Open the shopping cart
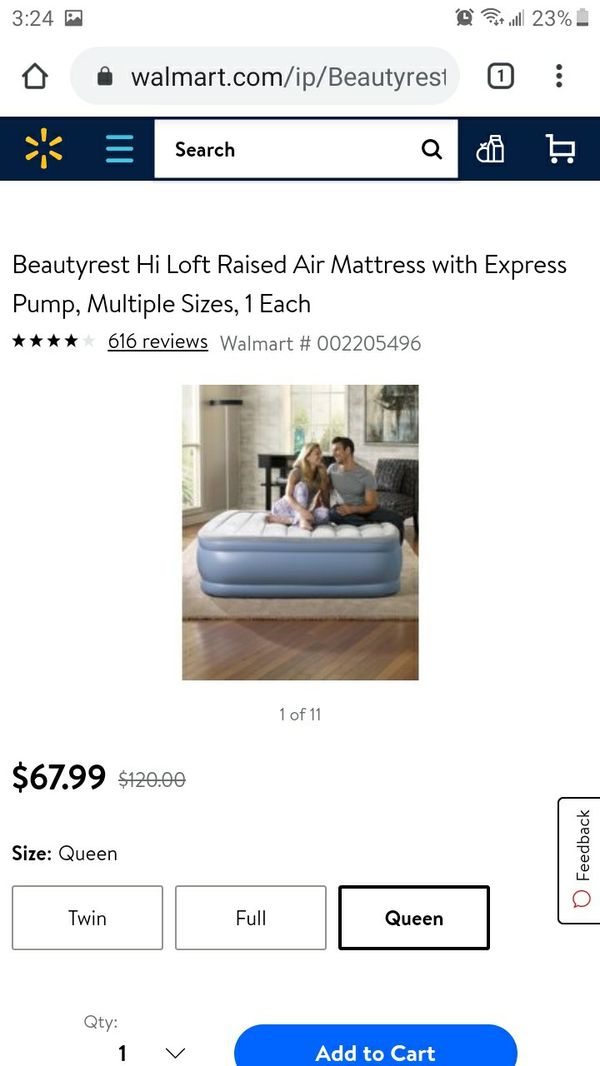 pyautogui.click(x=561, y=149)
